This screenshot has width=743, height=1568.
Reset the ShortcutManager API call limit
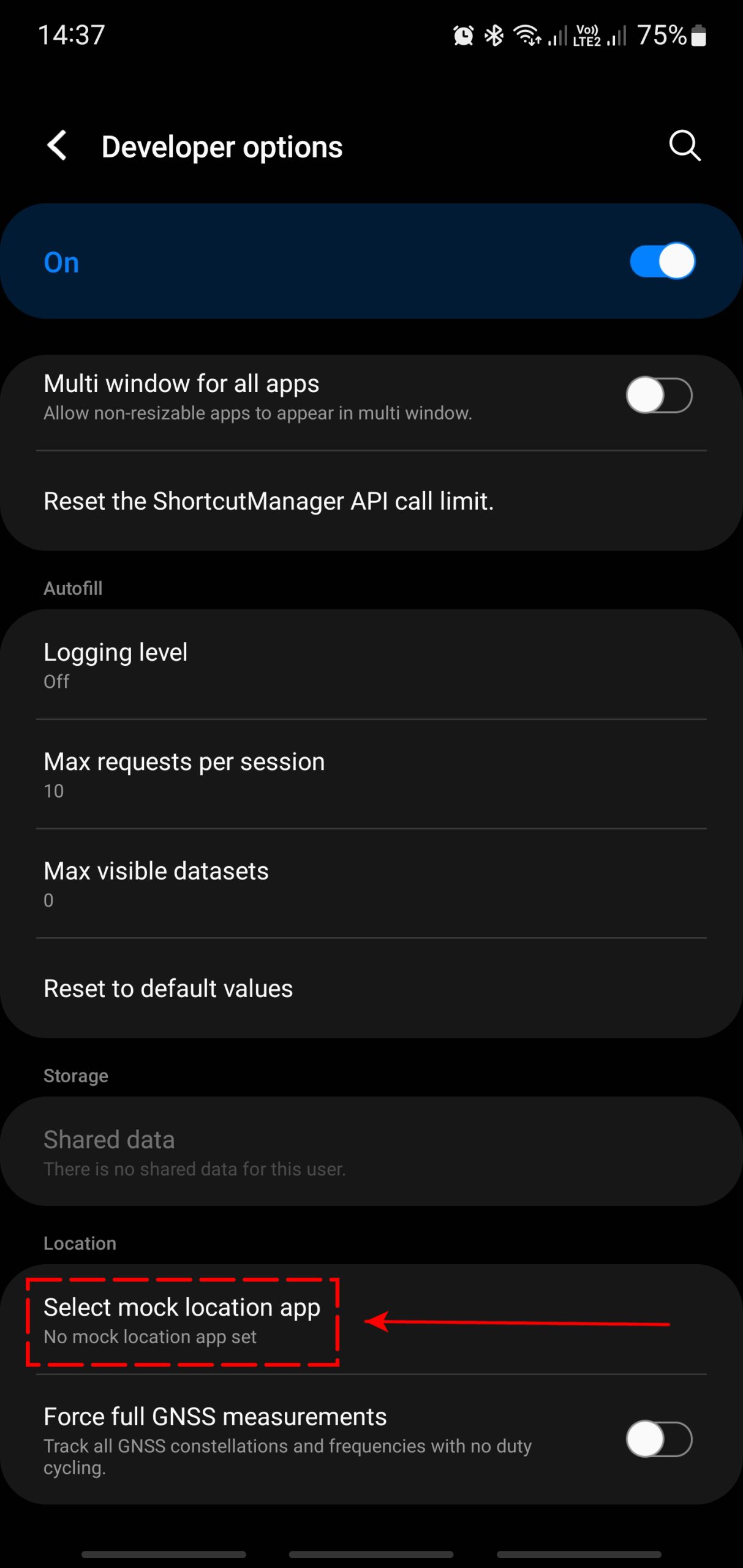[x=268, y=502]
